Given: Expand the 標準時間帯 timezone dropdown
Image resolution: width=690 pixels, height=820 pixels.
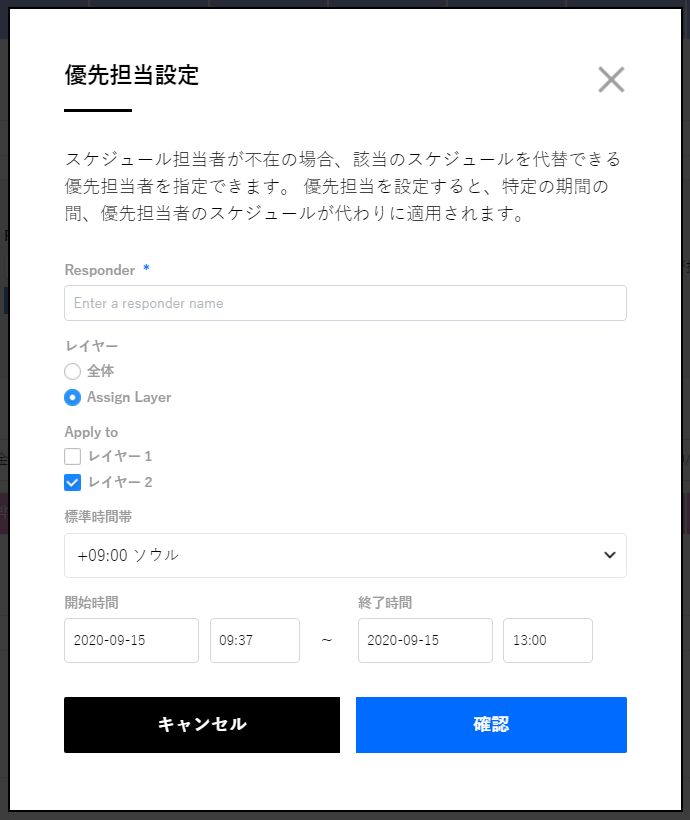Looking at the screenshot, I should [x=345, y=555].
